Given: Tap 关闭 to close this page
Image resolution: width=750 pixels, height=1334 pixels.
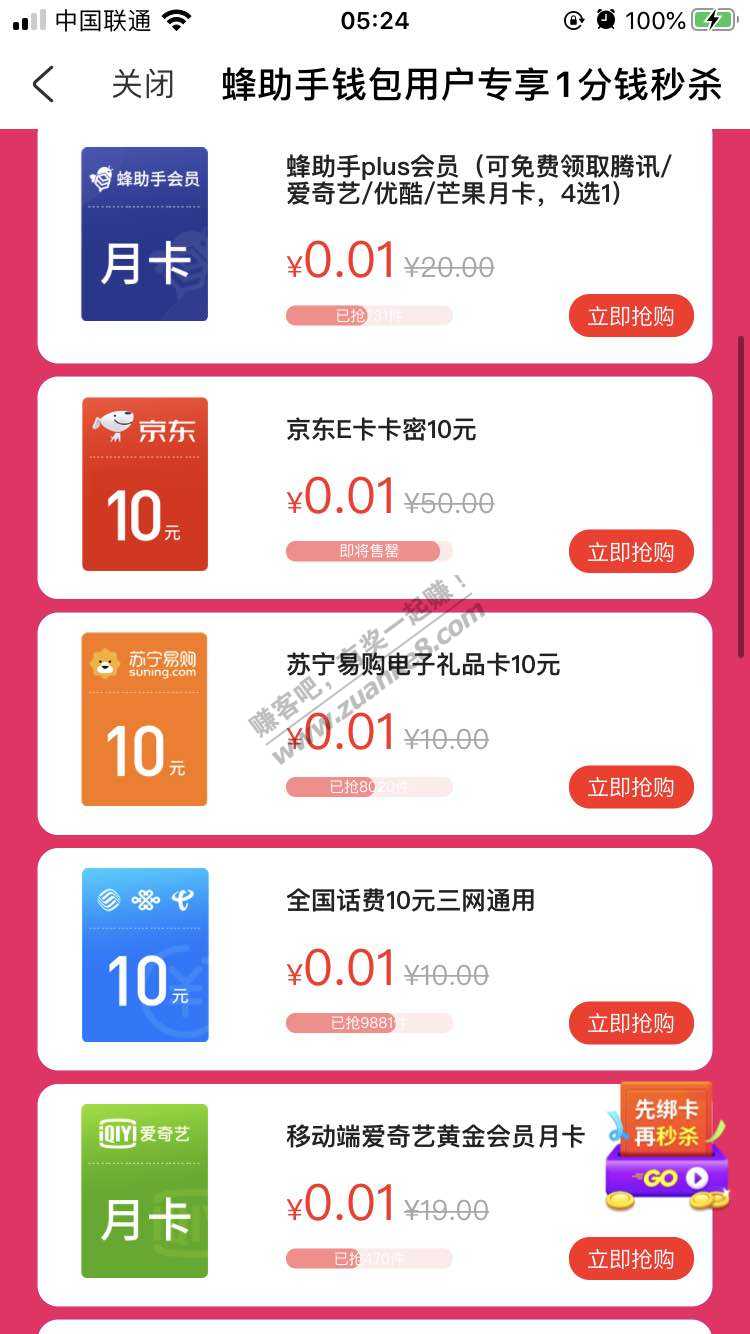Looking at the screenshot, I should (142, 85).
